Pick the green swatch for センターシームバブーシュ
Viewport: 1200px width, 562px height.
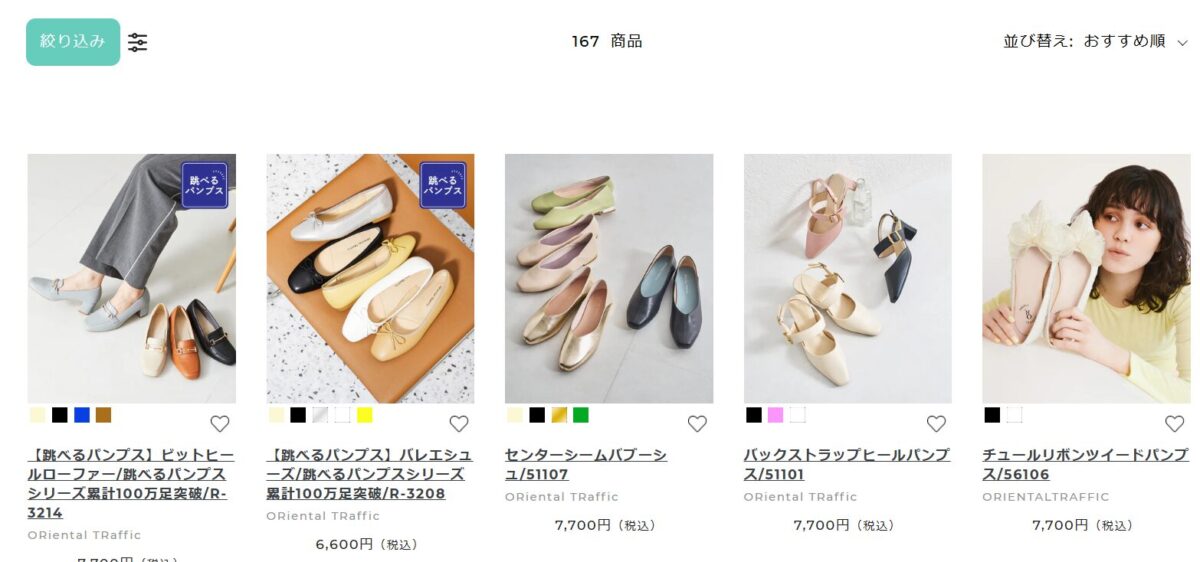tap(581, 415)
